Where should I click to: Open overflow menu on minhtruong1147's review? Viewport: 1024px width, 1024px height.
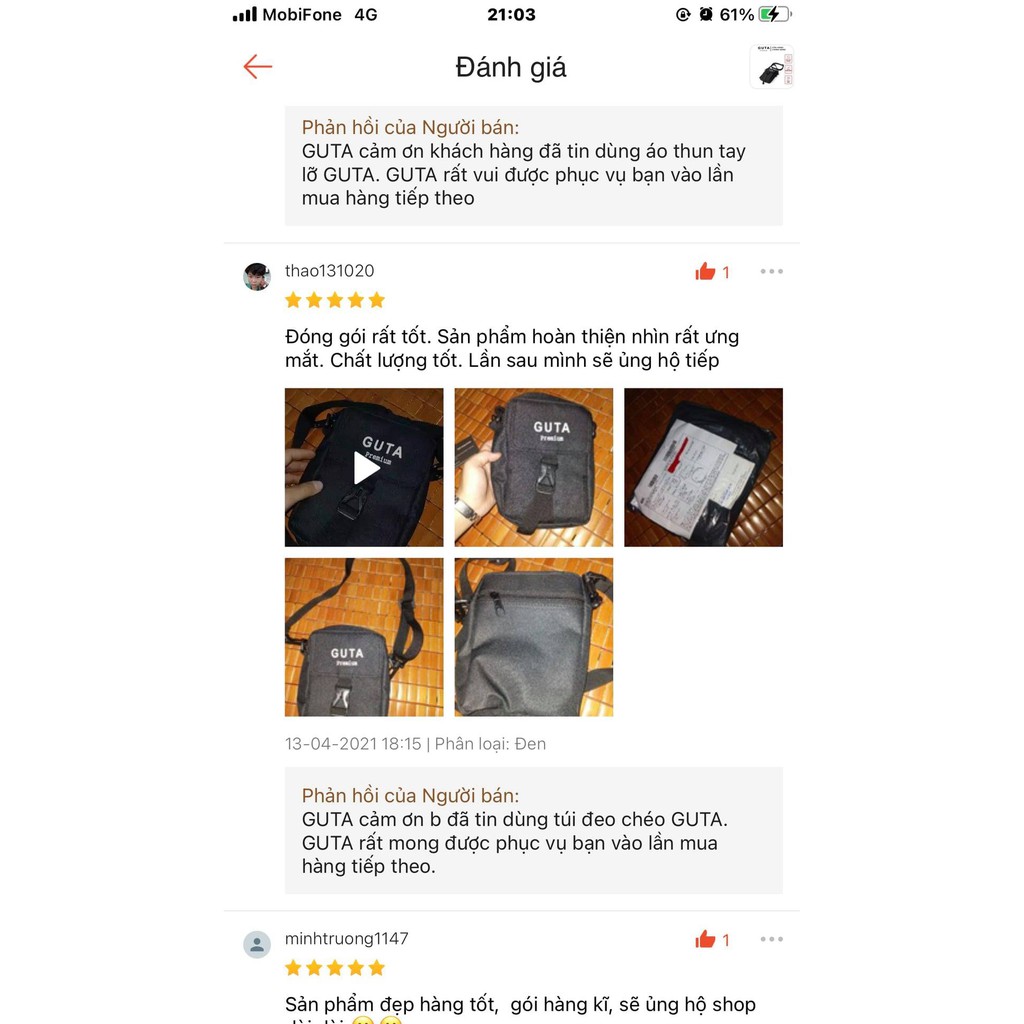click(x=771, y=939)
